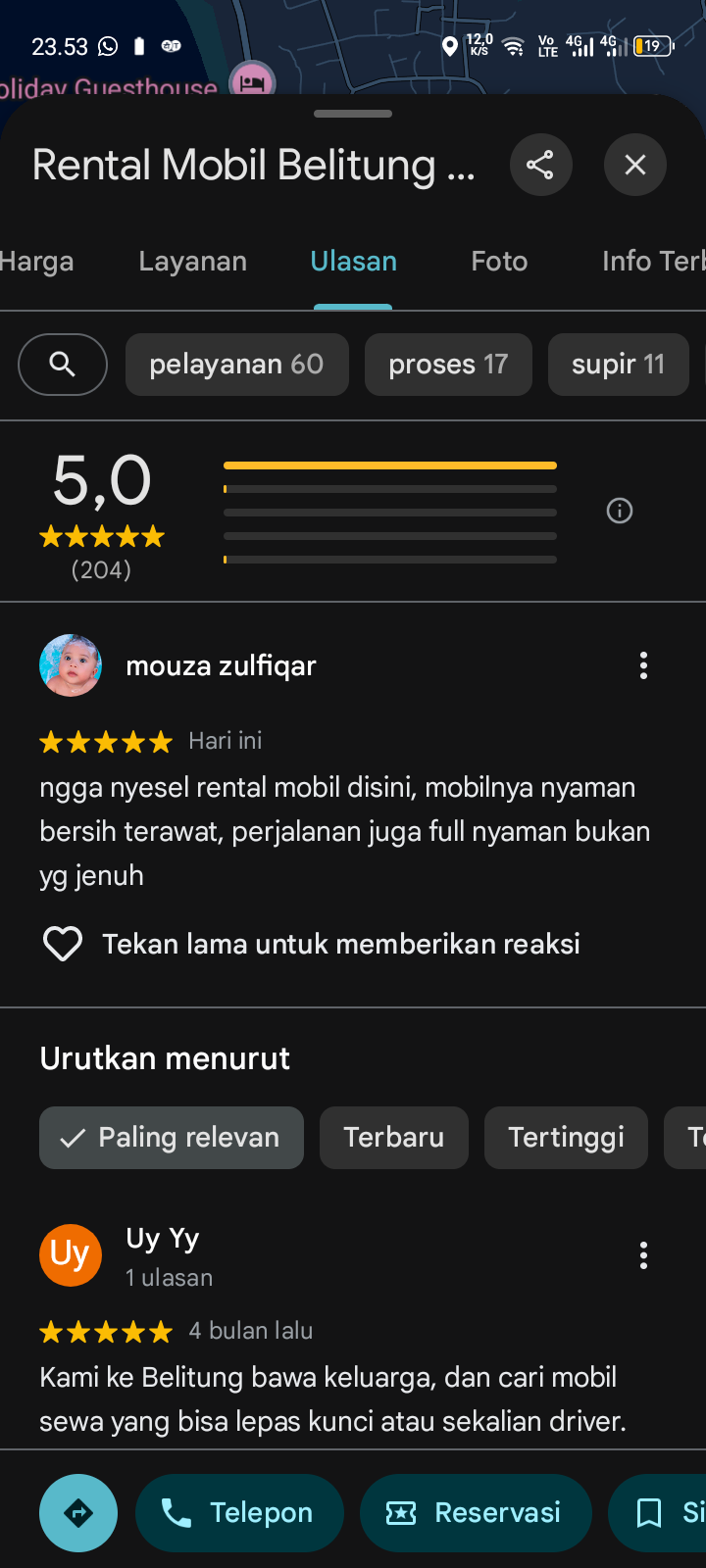Sort reviews by Terbaru
The width and height of the screenshot is (706, 1568).
(x=393, y=1138)
